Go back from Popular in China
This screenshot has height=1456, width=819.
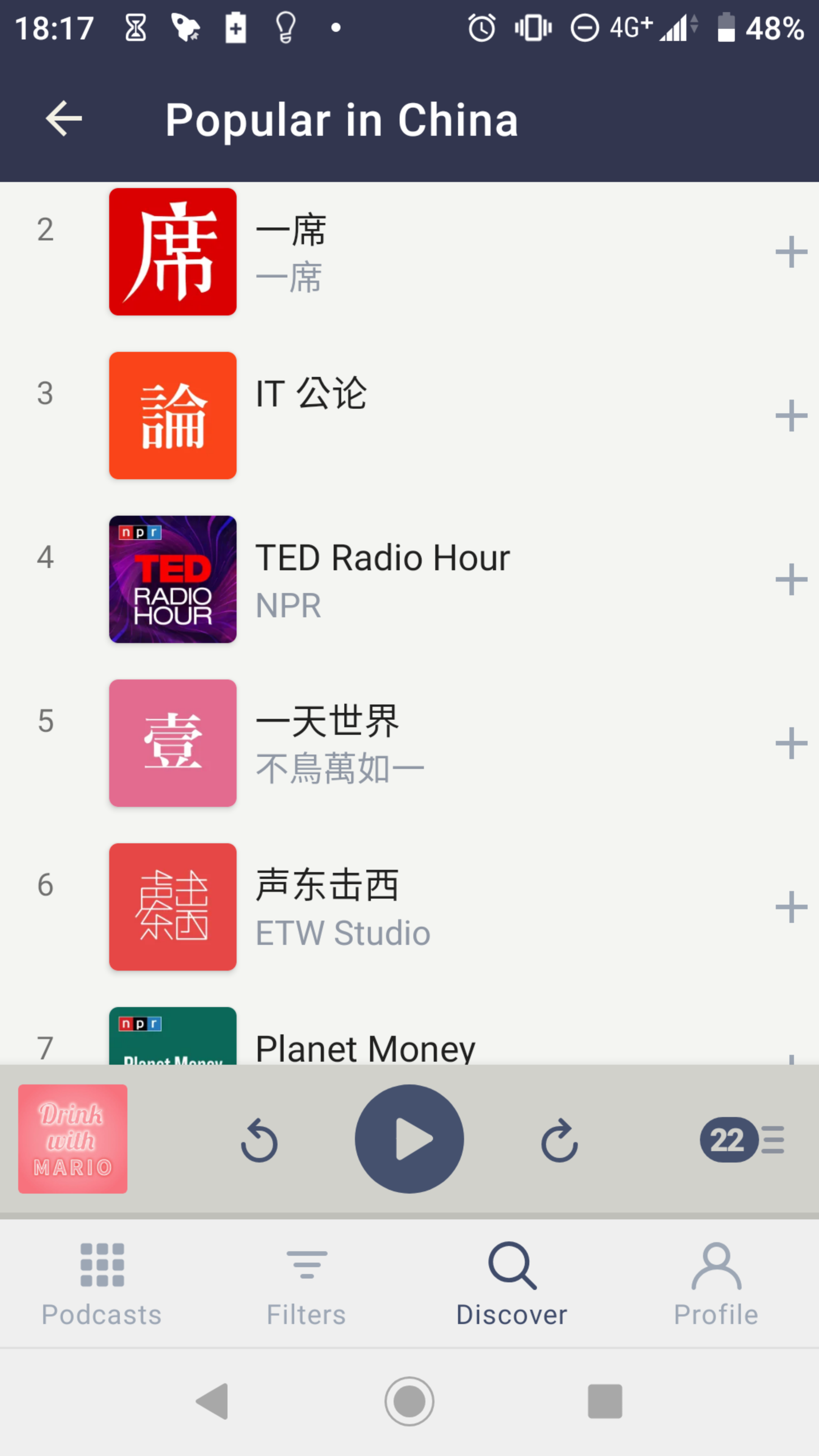63,119
